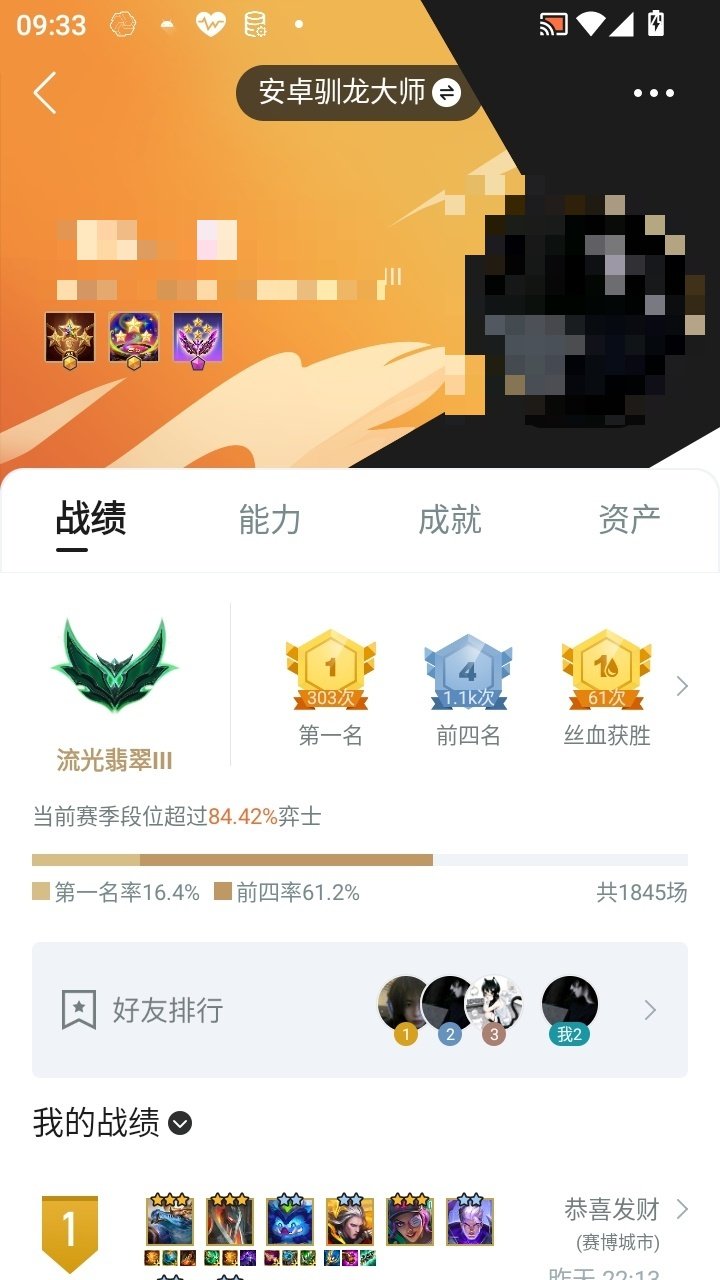Toggle the name switch icon beside 安卓驯龙大师

coord(446,92)
